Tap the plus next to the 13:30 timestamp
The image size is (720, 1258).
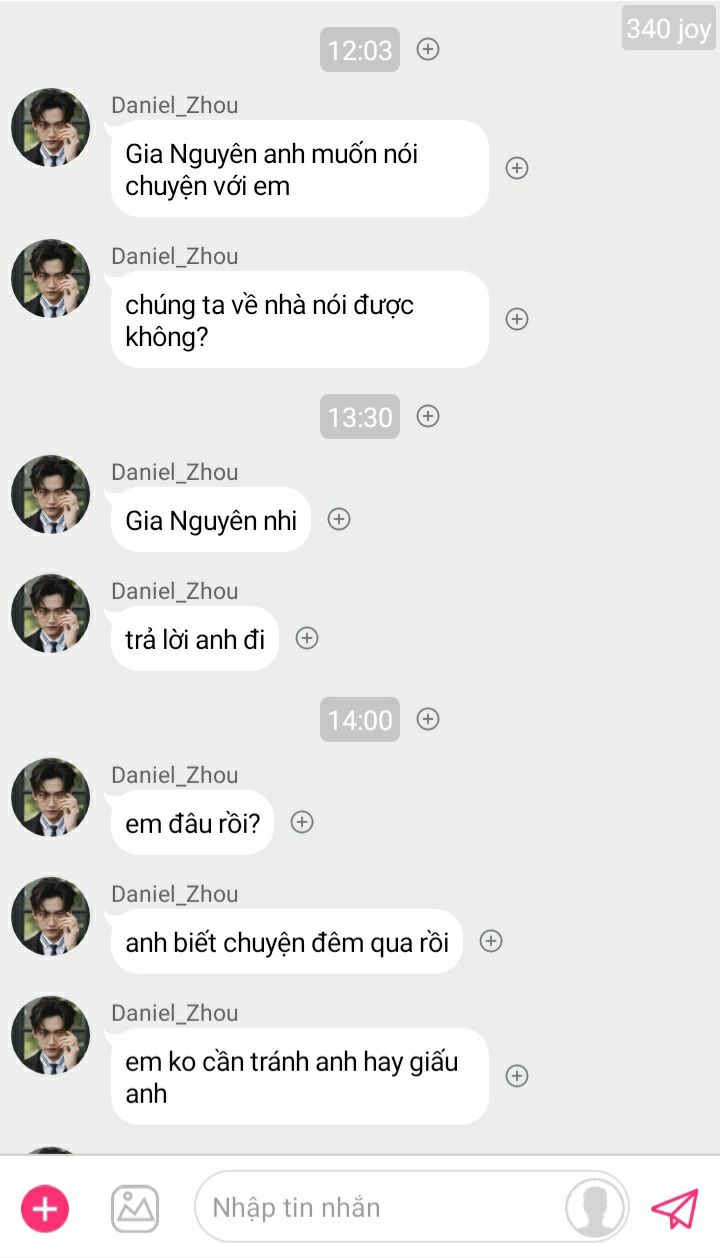pyautogui.click(x=428, y=416)
